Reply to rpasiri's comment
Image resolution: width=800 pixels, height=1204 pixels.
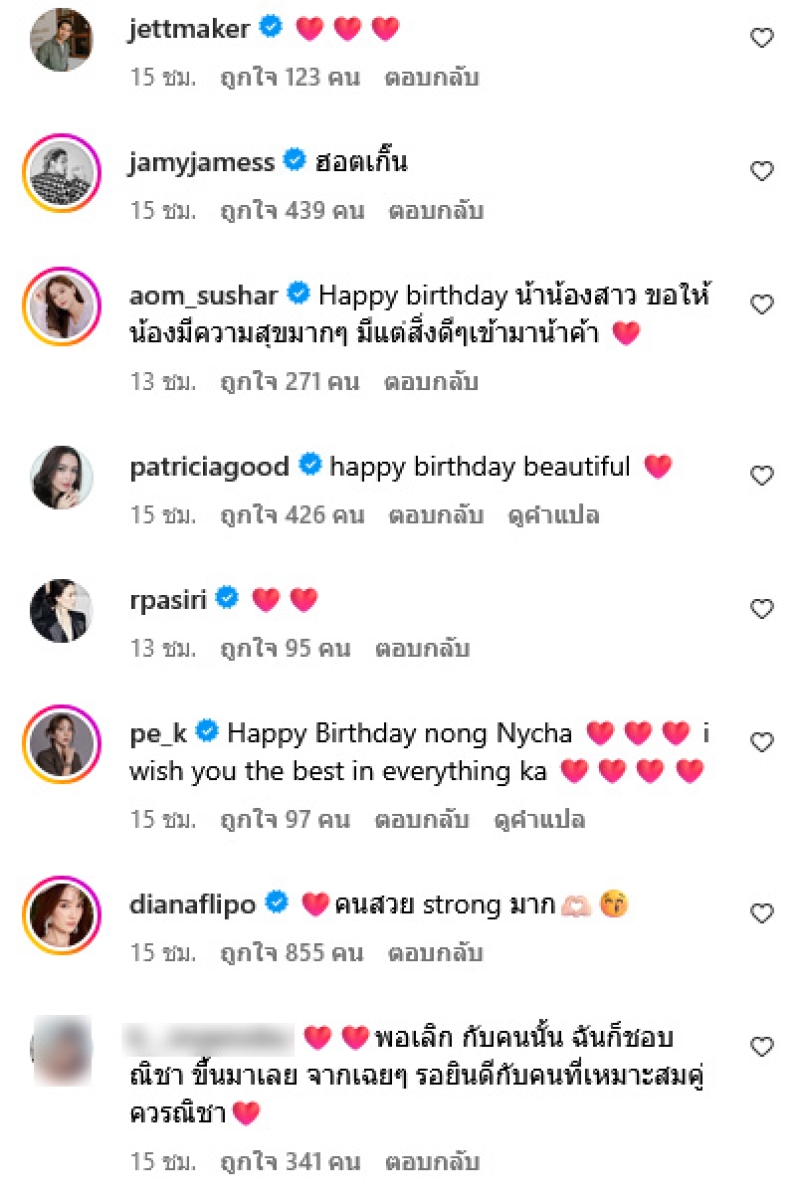pyautogui.click(x=422, y=648)
